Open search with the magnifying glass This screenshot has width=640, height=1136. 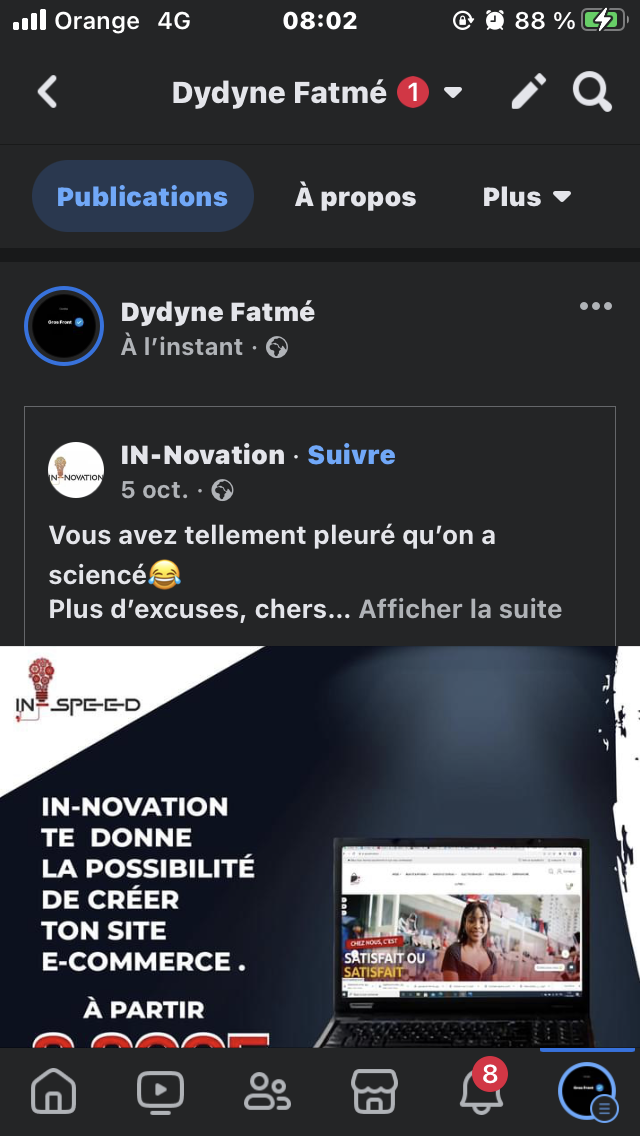pos(592,93)
